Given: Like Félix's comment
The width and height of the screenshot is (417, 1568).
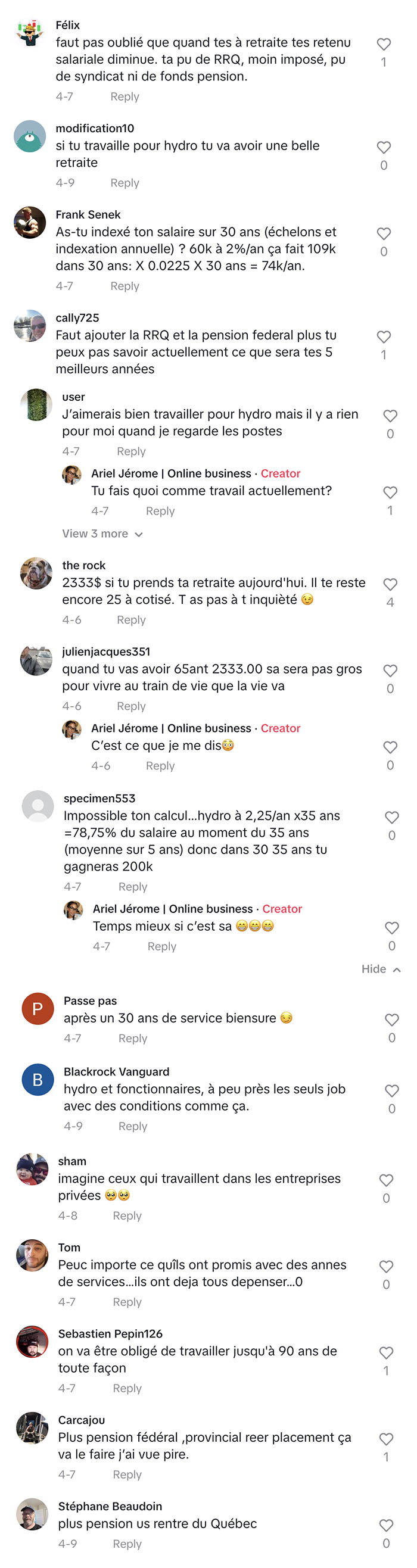Looking at the screenshot, I should point(384,44).
